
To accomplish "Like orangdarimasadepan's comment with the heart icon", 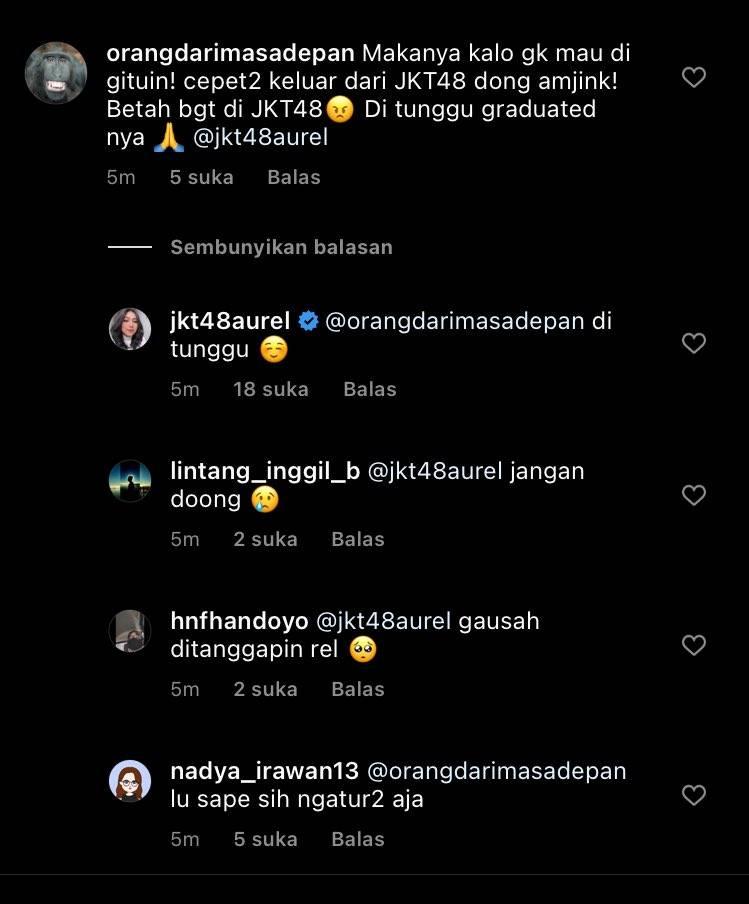I will pyautogui.click(x=693, y=75).
